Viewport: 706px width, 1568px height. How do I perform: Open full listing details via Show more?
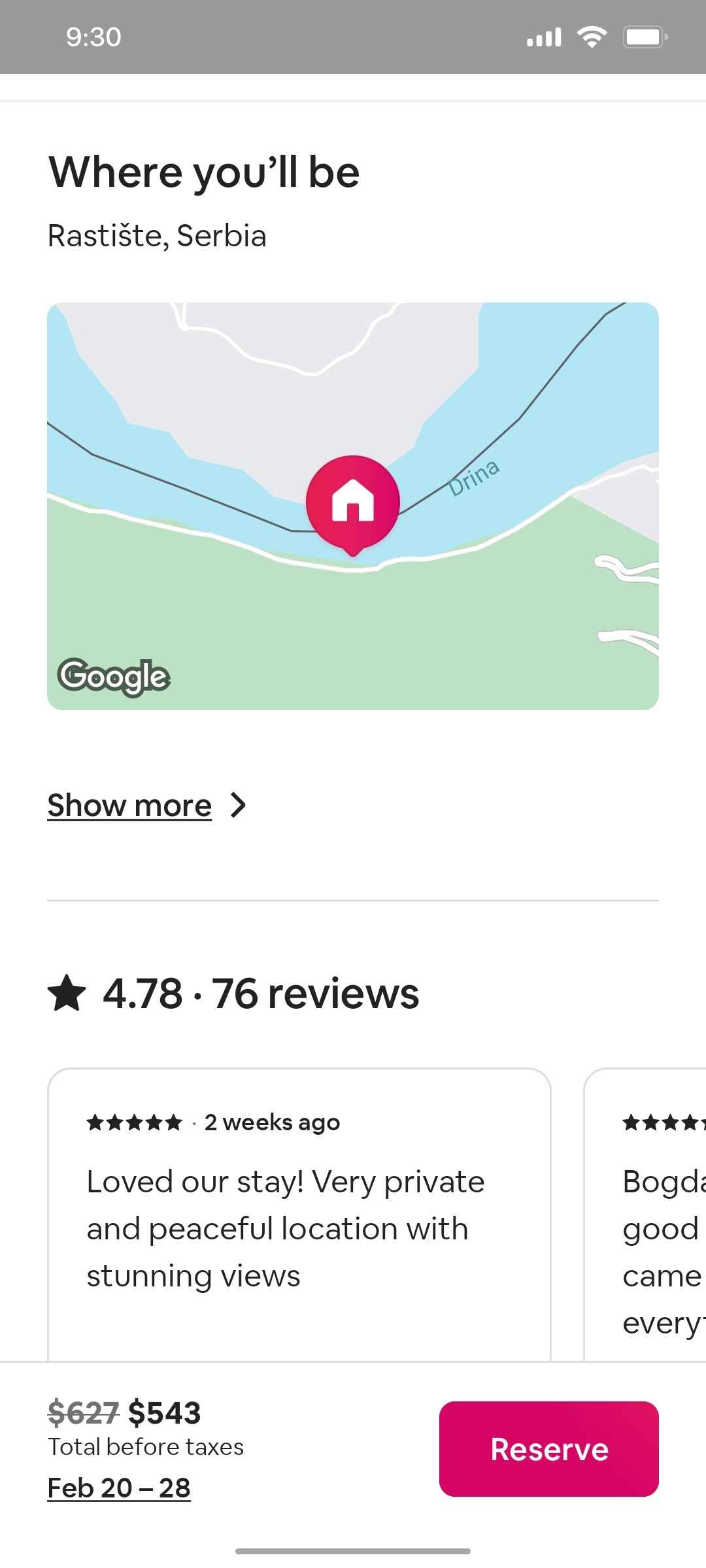[x=128, y=805]
